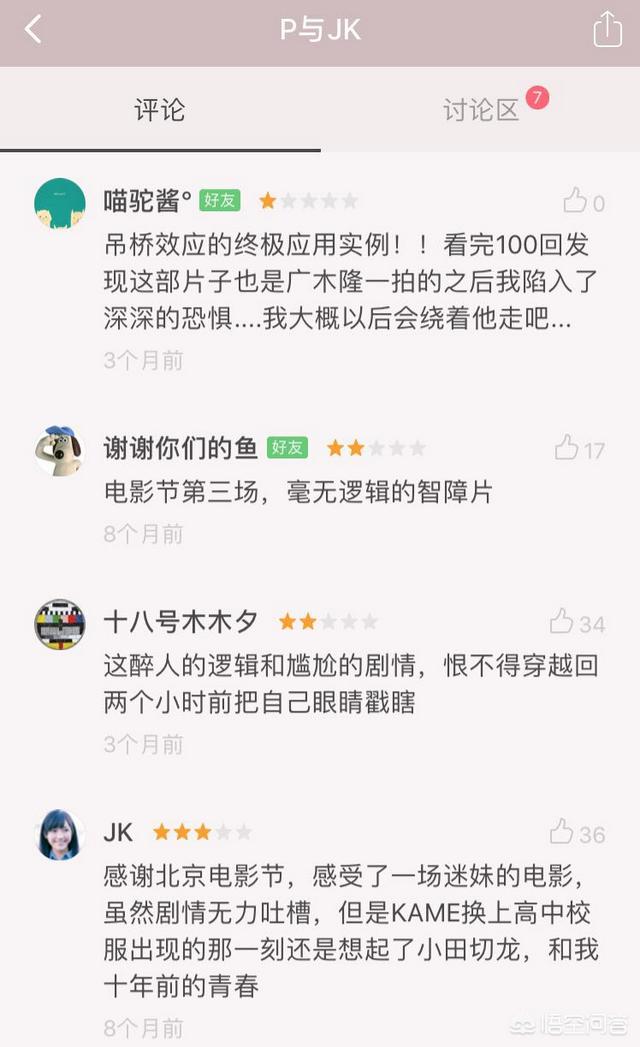The height and width of the screenshot is (1047, 640).
Task: Go back using the top-left arrow
Action: pyautogui.click(x=33, y=29)
